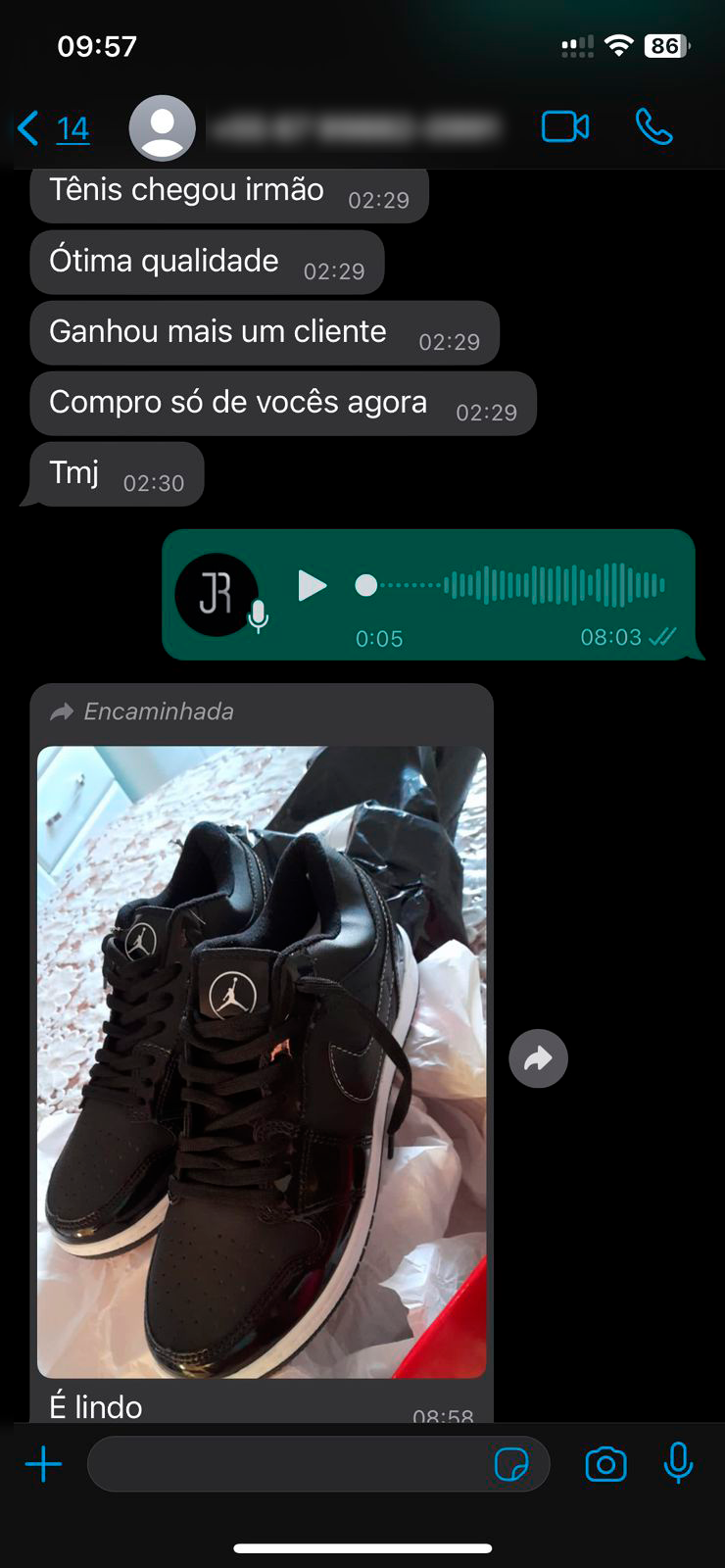Go back to the chat list

point(52,128)
